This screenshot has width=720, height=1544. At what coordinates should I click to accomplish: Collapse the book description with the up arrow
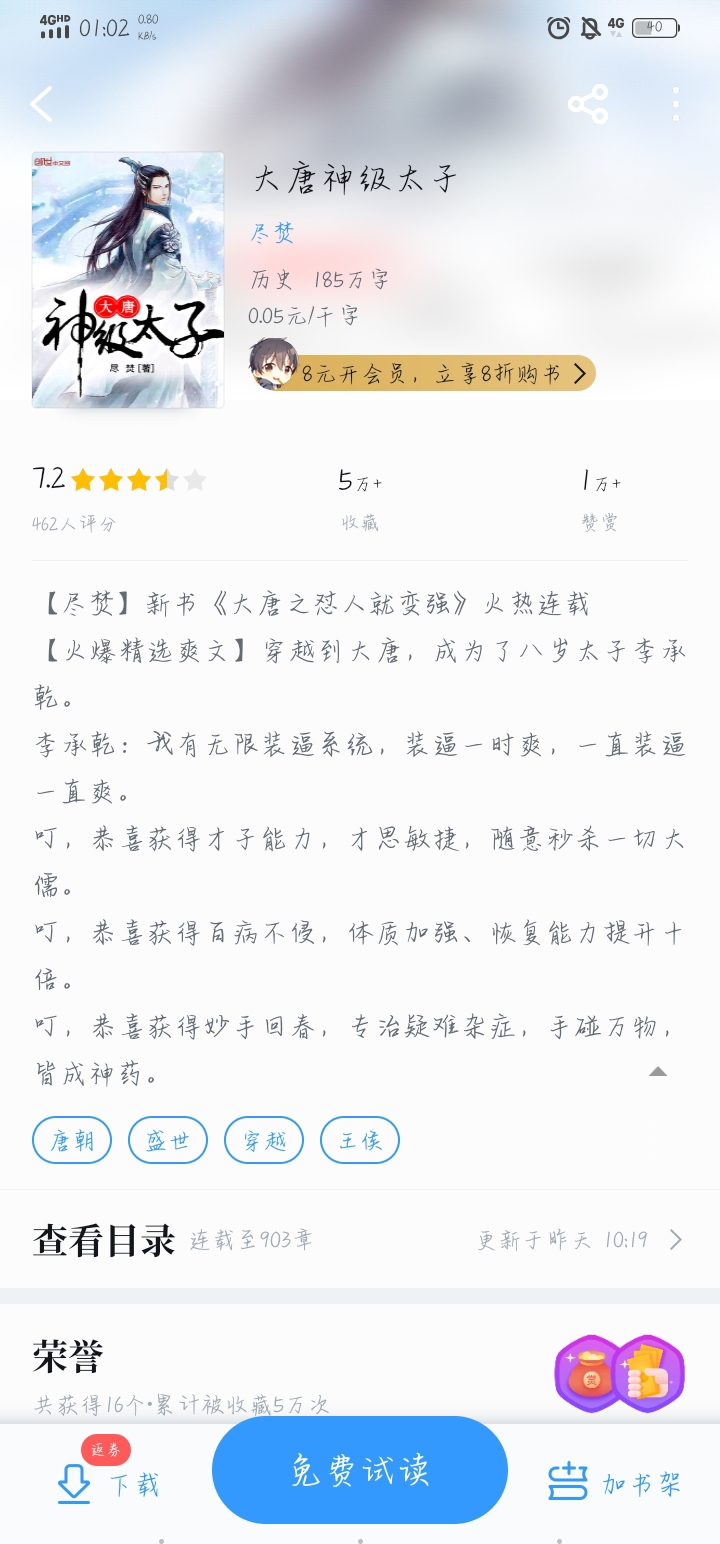[x=657, y=1072]
